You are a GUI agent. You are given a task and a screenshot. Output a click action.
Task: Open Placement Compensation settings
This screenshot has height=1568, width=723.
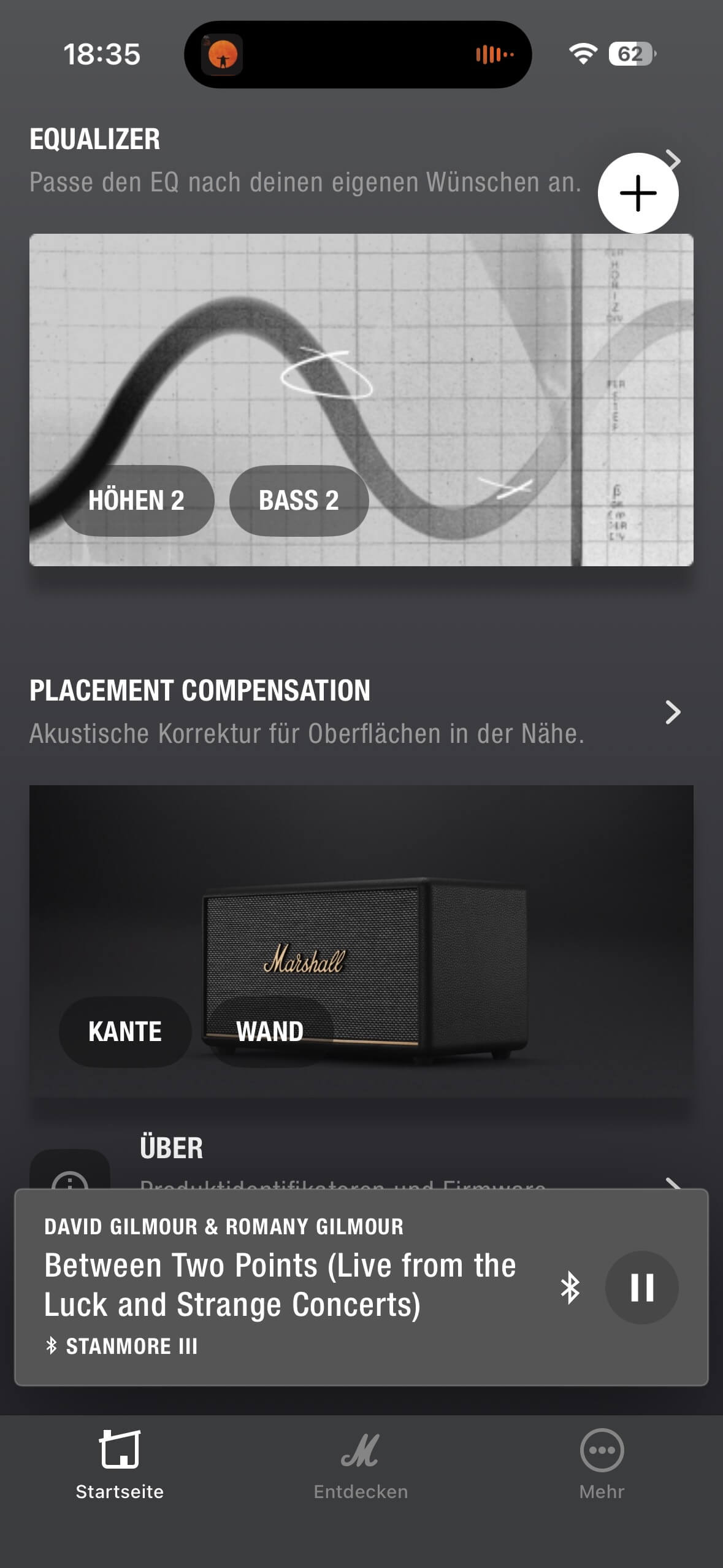(672, 712)
